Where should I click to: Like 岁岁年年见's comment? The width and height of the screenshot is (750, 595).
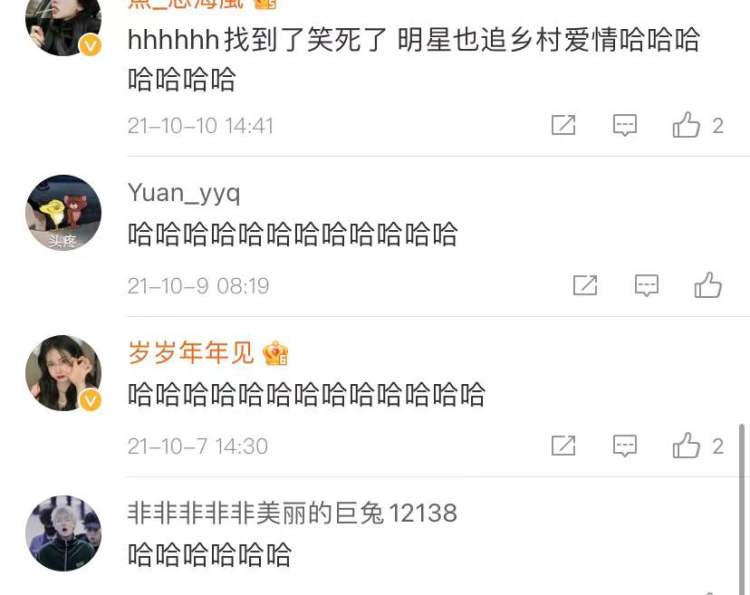(x=687, y=446)
